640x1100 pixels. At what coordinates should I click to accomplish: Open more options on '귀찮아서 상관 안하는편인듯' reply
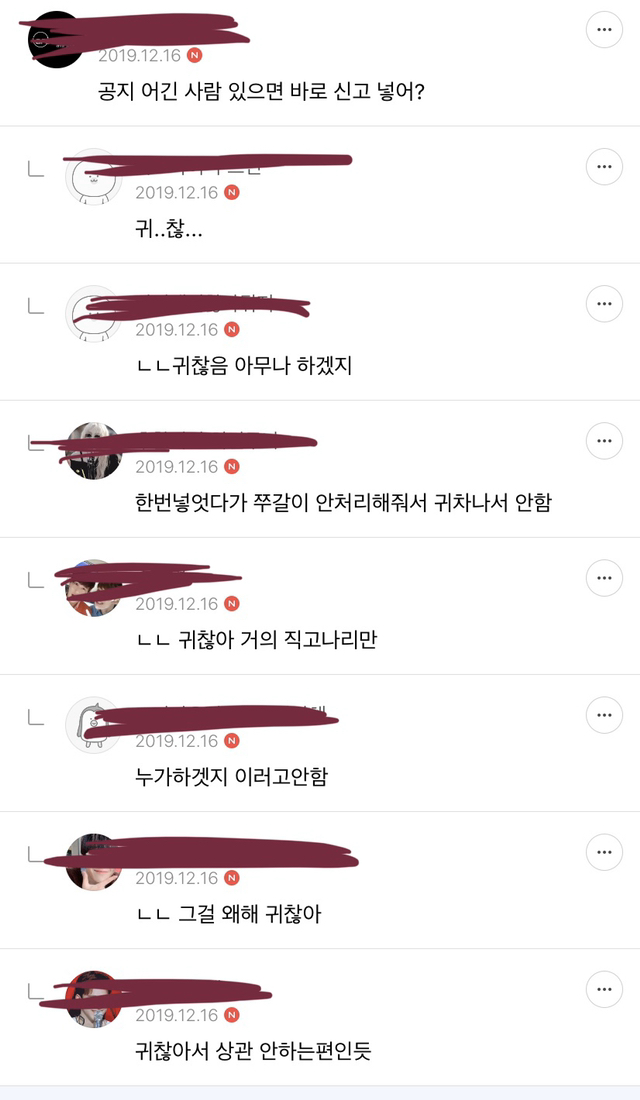pyautogui.click(x=604, y=988)
